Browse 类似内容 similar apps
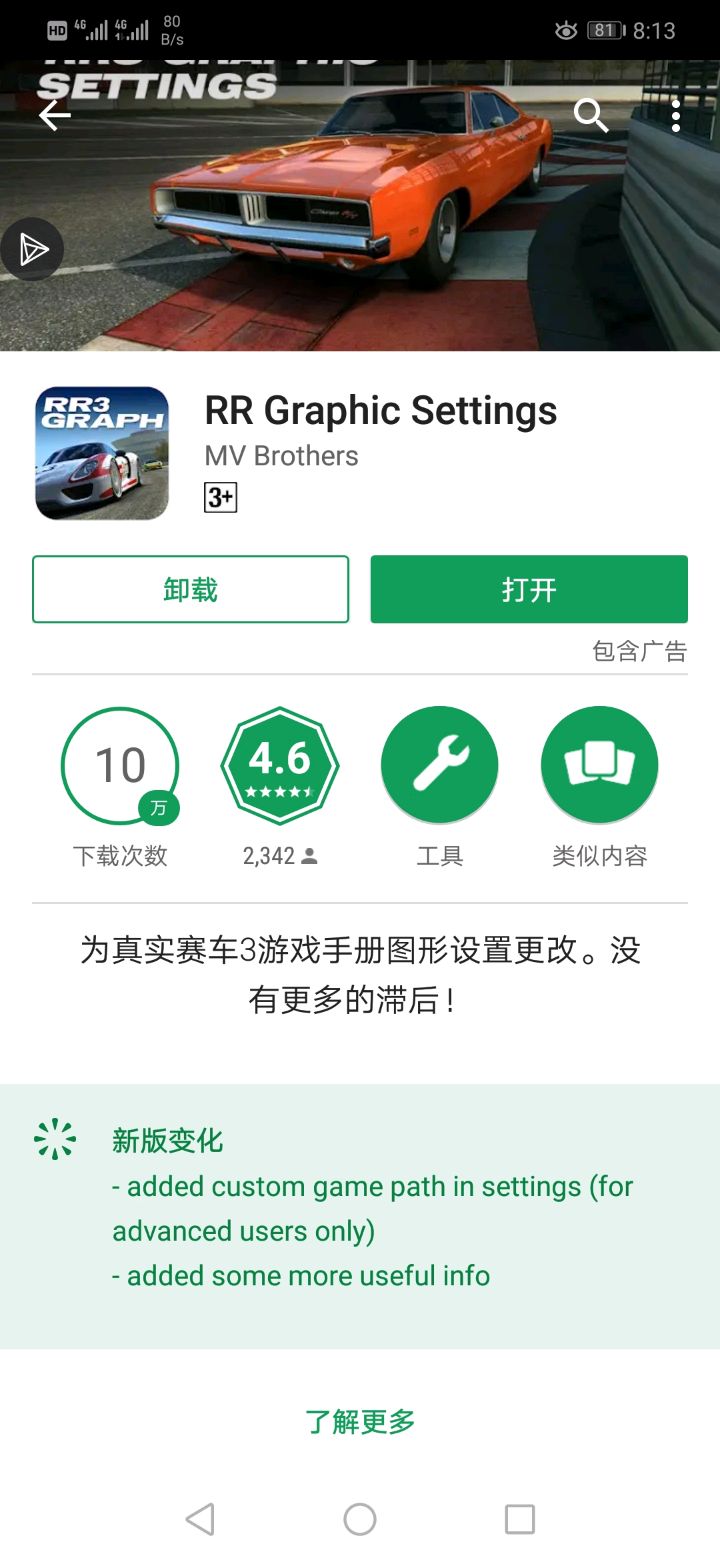Screen dimensions: 720x1560 pos(599,767)
